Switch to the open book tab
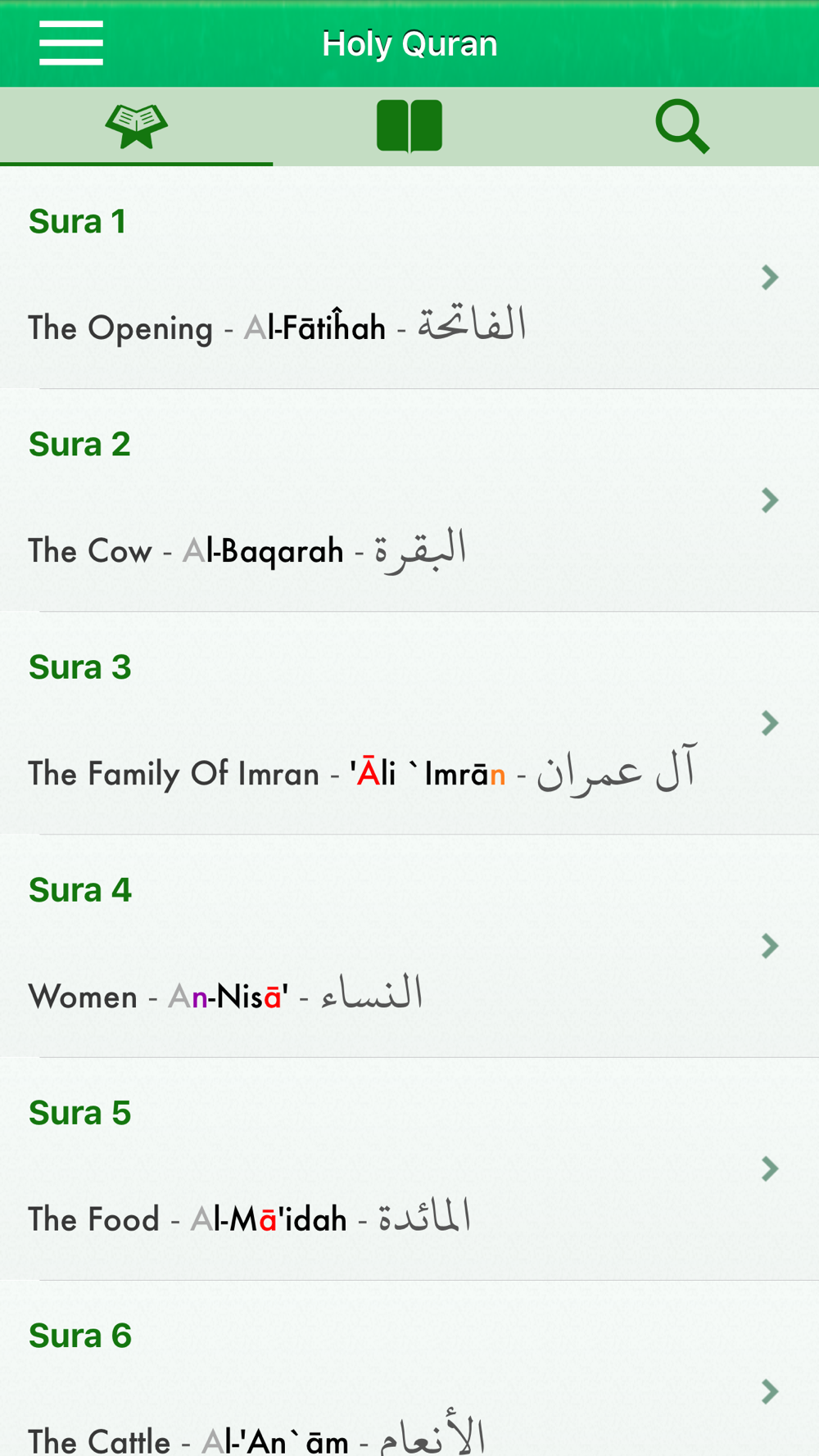Viewport: 819px width, 1456px height. 409,126
